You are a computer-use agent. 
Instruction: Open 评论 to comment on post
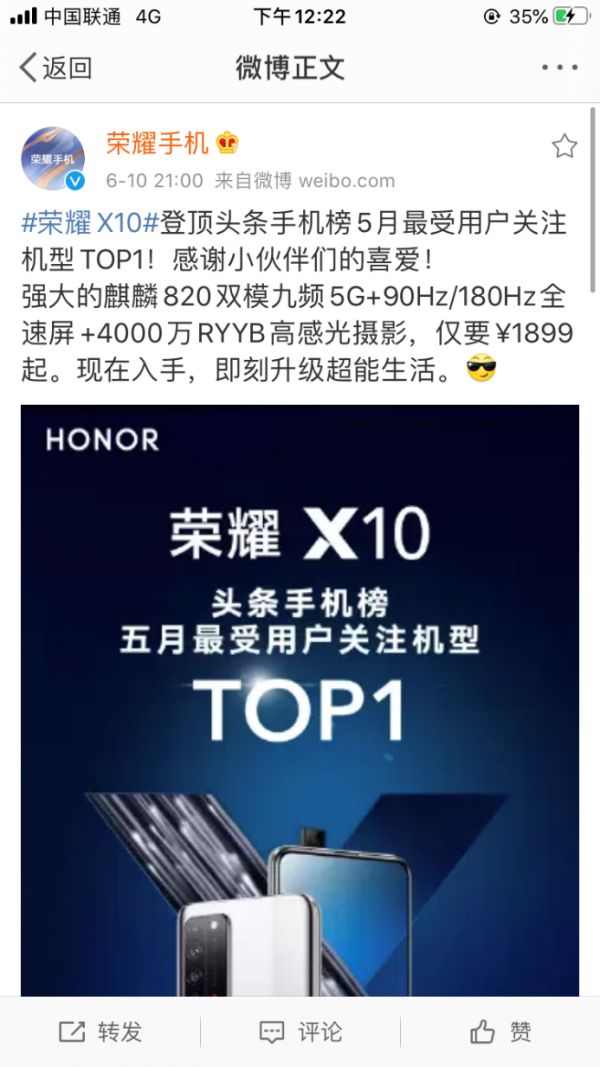pyautogui.click(x=300, y=1031)
